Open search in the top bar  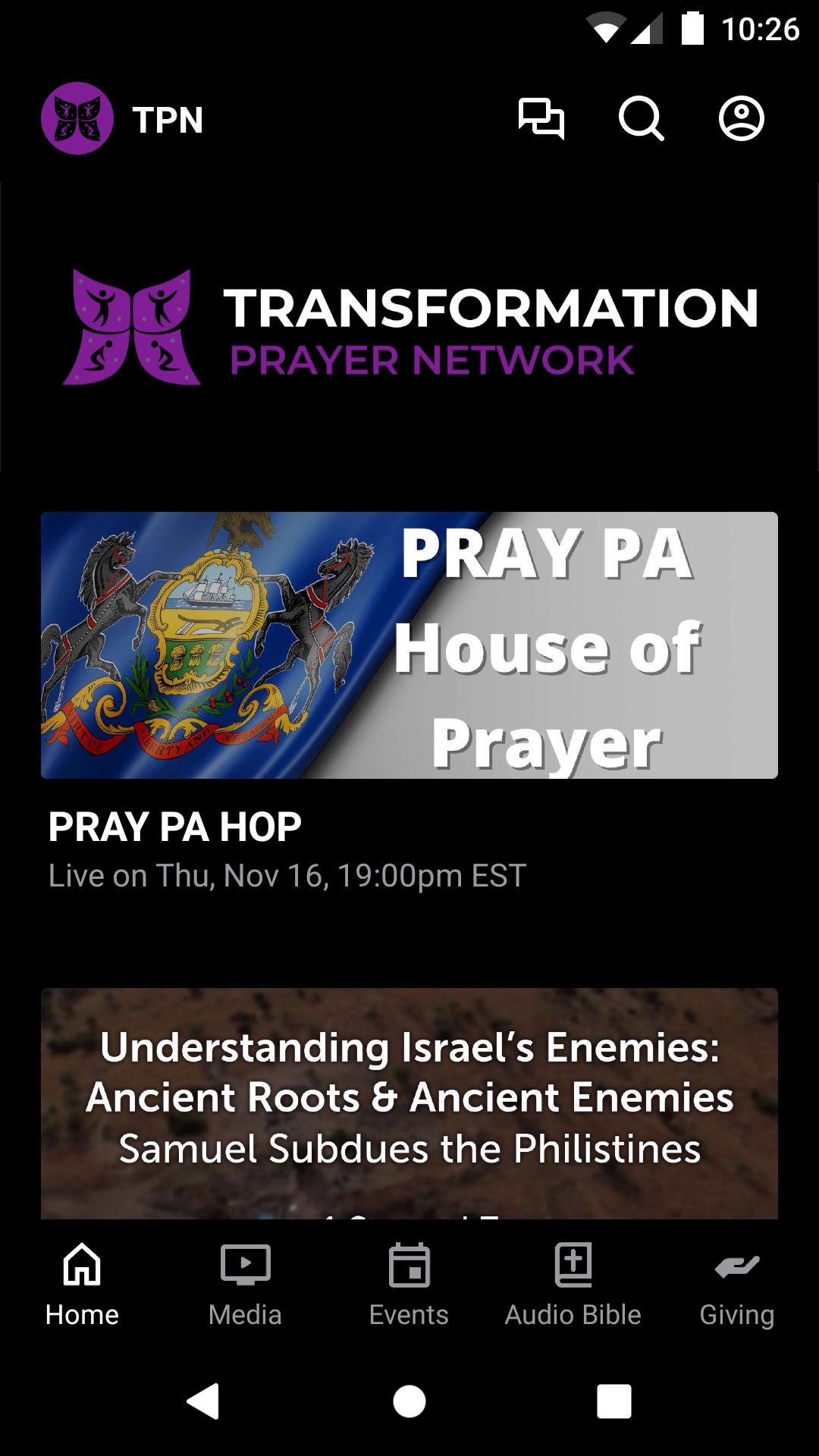tap(642, 119)
